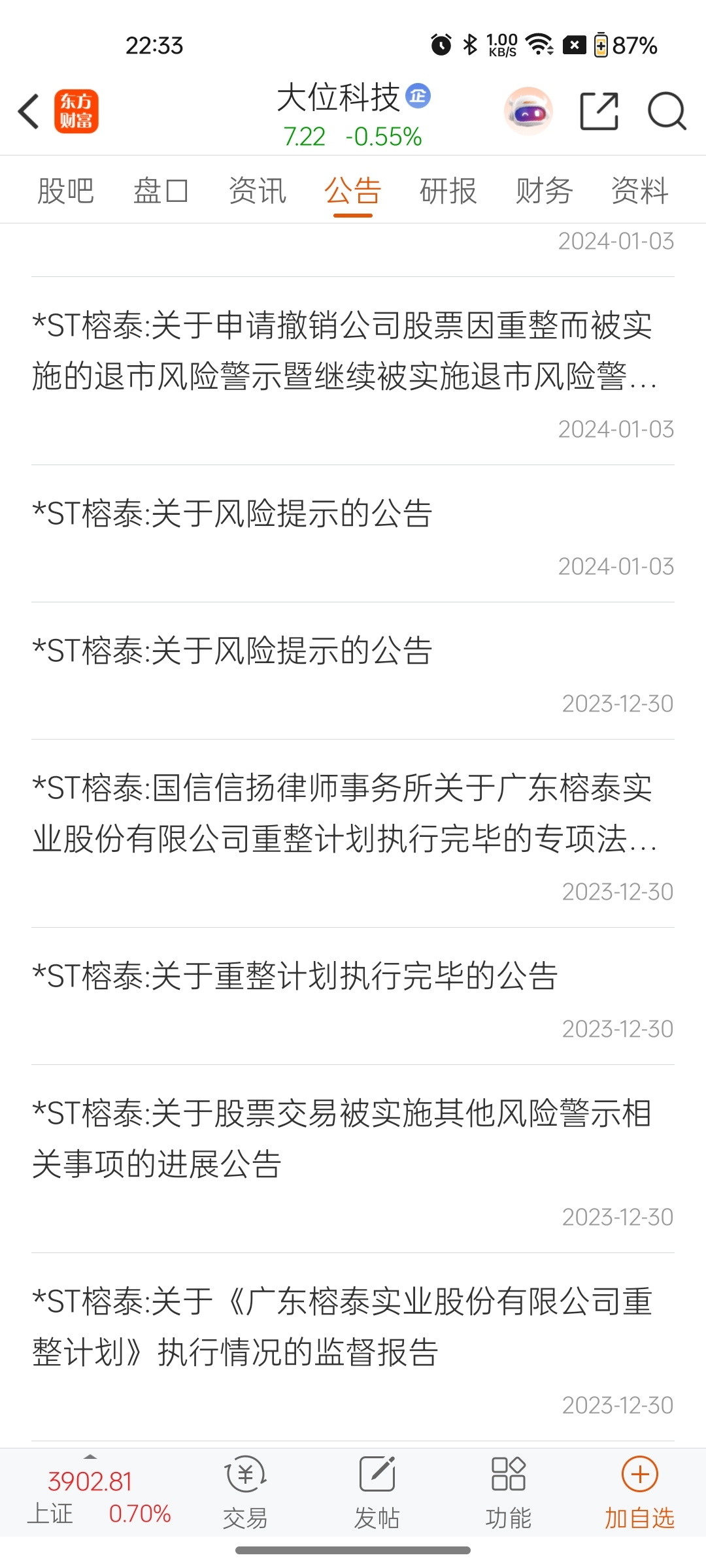Open announcement on 申请撤销退市风险警示
Viewport: 706px width, 1568px height.
pyautogui.click(x=345, y=351)
